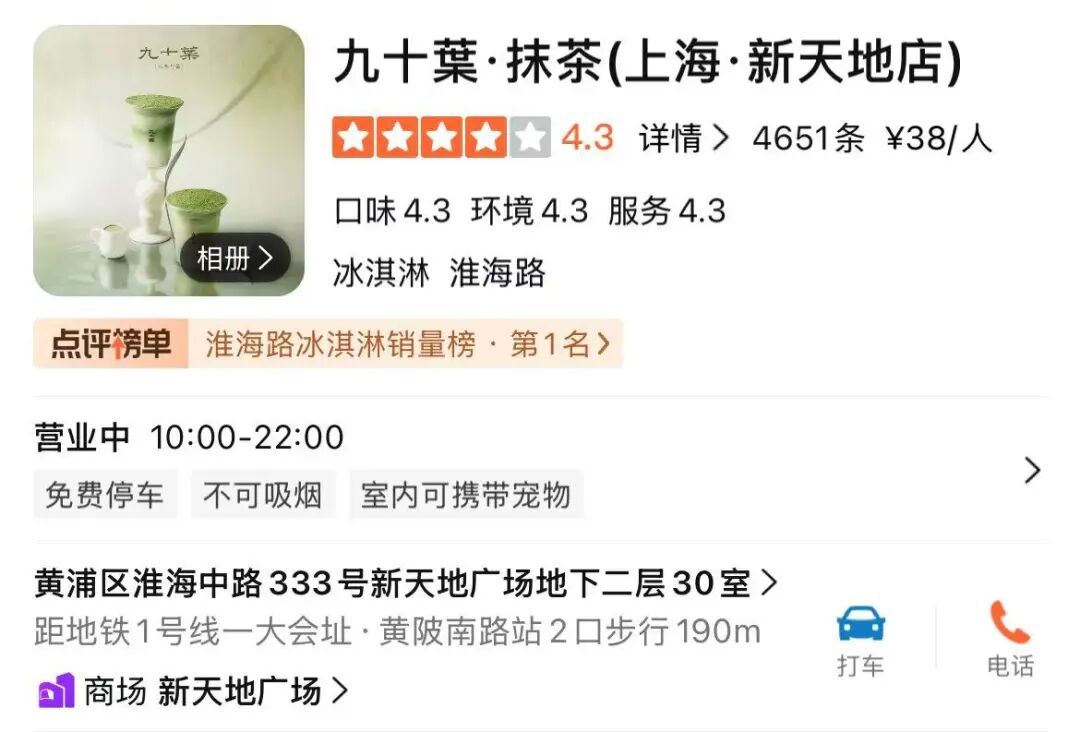Tap 打车 to hail a ride

click(860, 640)
